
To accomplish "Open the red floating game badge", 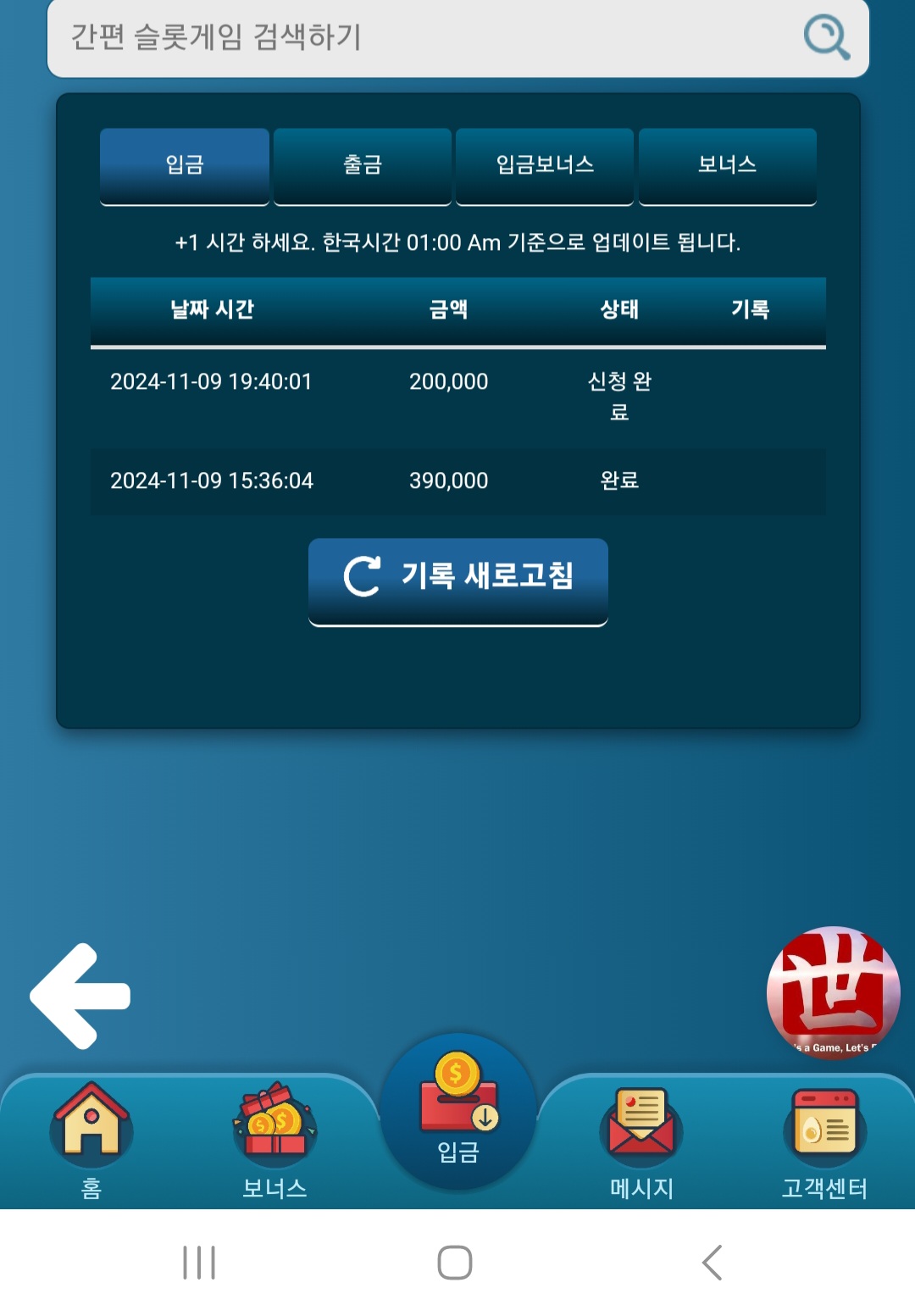I will [833, 991].
